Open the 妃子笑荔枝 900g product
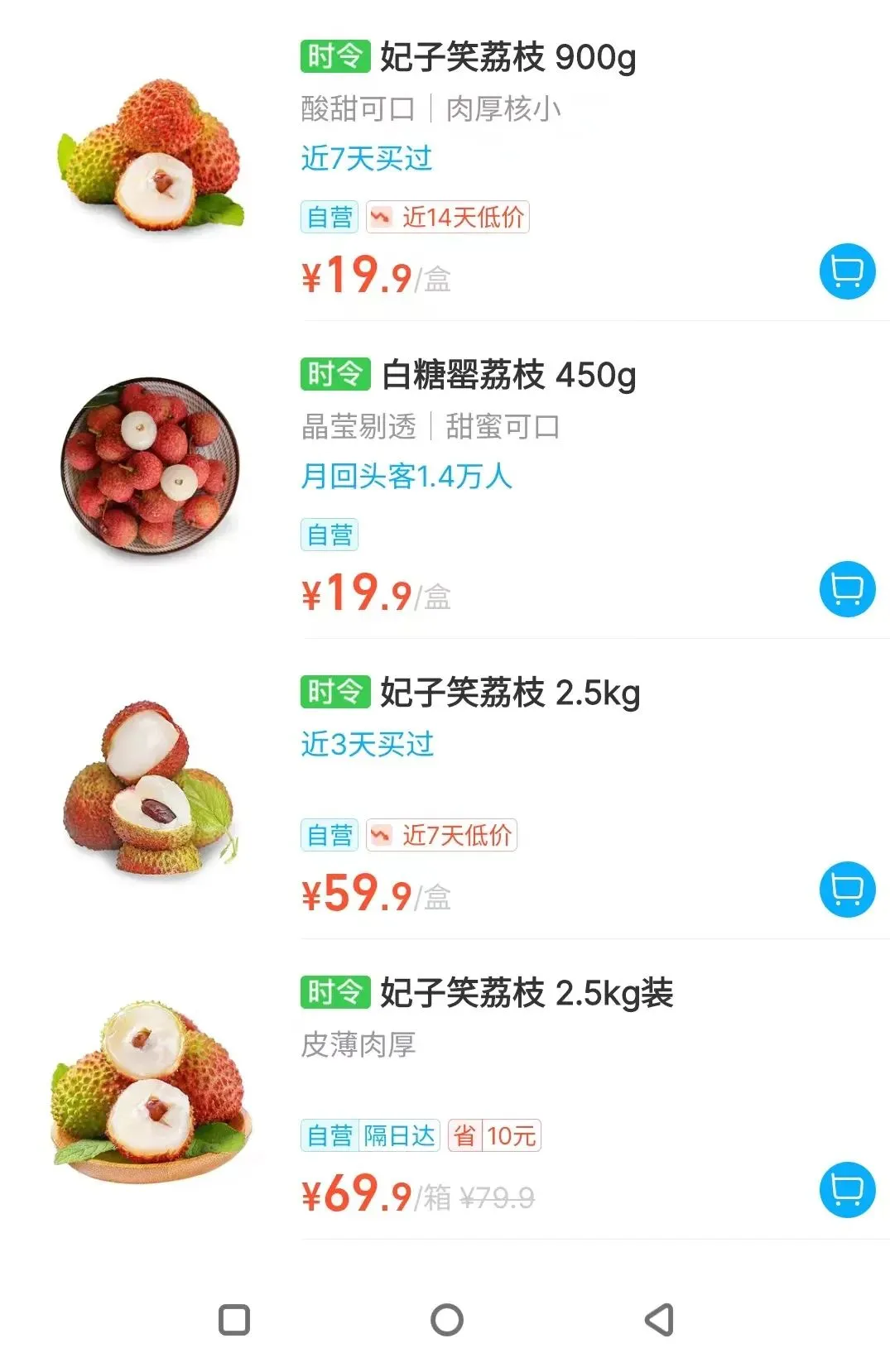Screen dimensions: 890x1372 click(508, 58)
